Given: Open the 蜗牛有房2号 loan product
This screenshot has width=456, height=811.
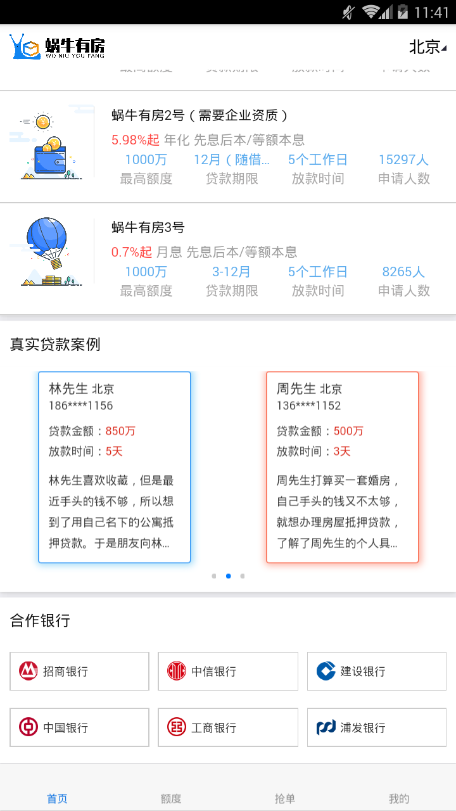Looking at the screenshot, I should pyautogui.click(x=228, y=147).
